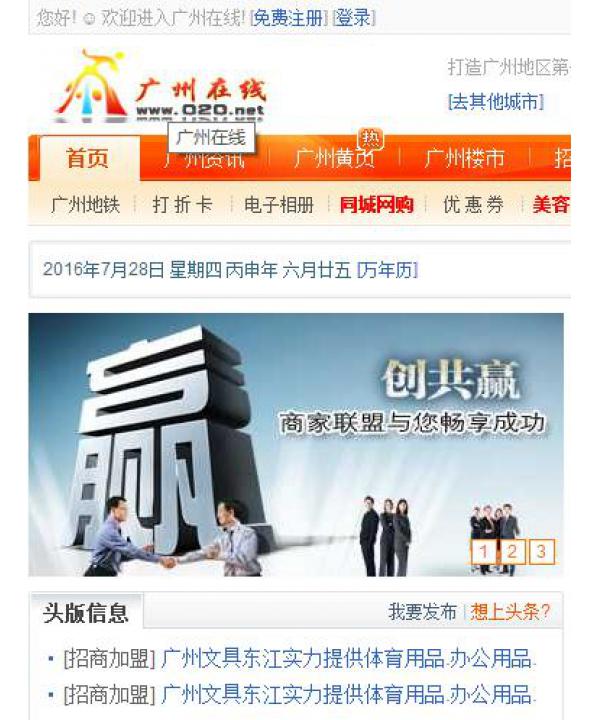Viewport: 600px width, 720px height.
Task: Open the 电子相册 link
Action: click(279, 205)
